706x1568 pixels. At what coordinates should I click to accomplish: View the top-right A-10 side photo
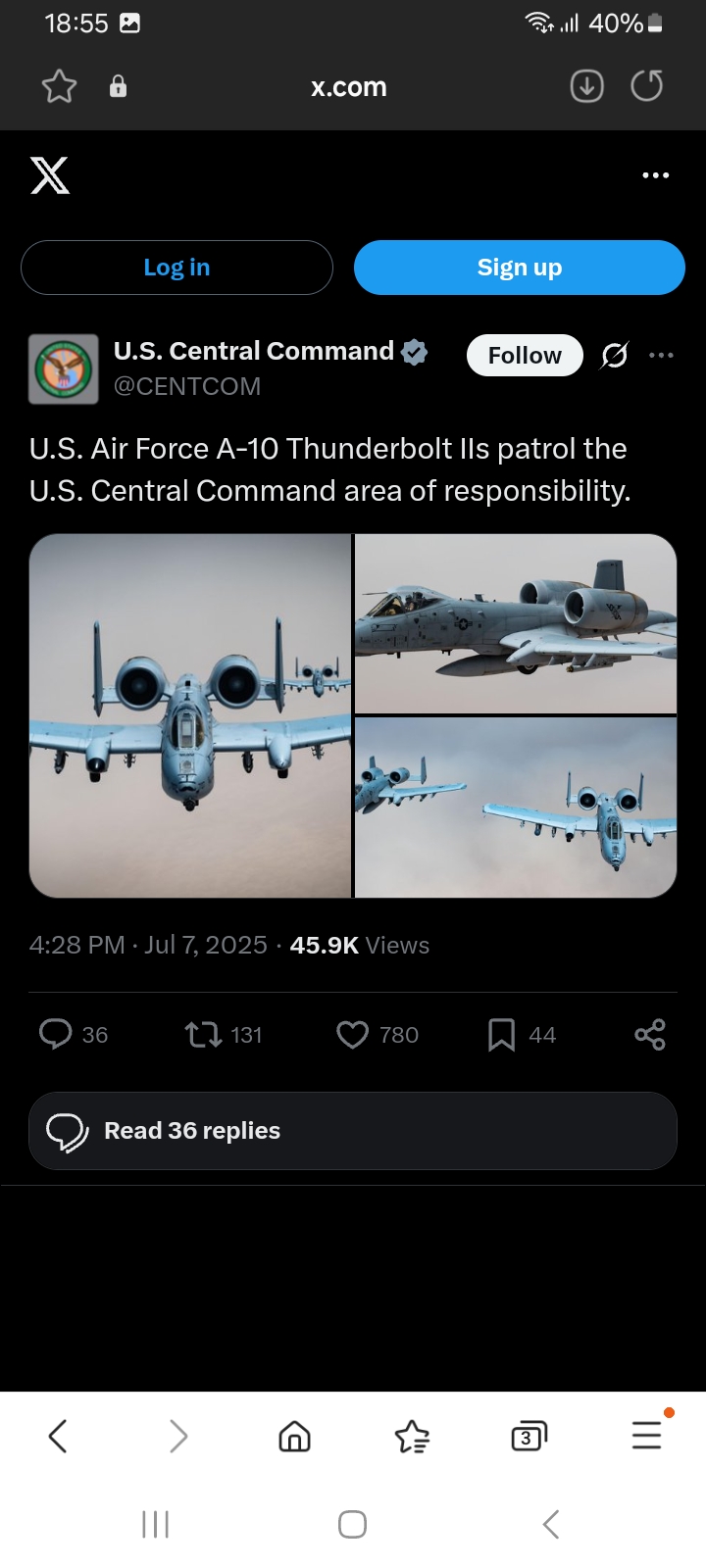point(516,623)
